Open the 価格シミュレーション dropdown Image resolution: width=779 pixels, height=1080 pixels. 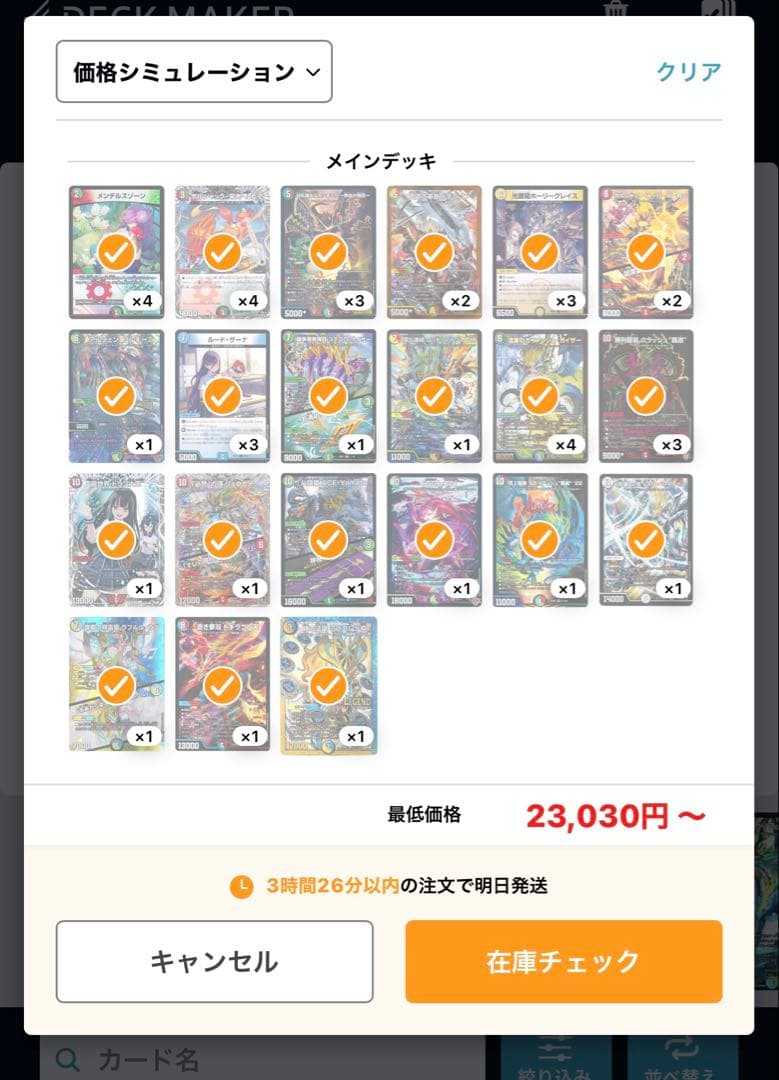point(194,71)
